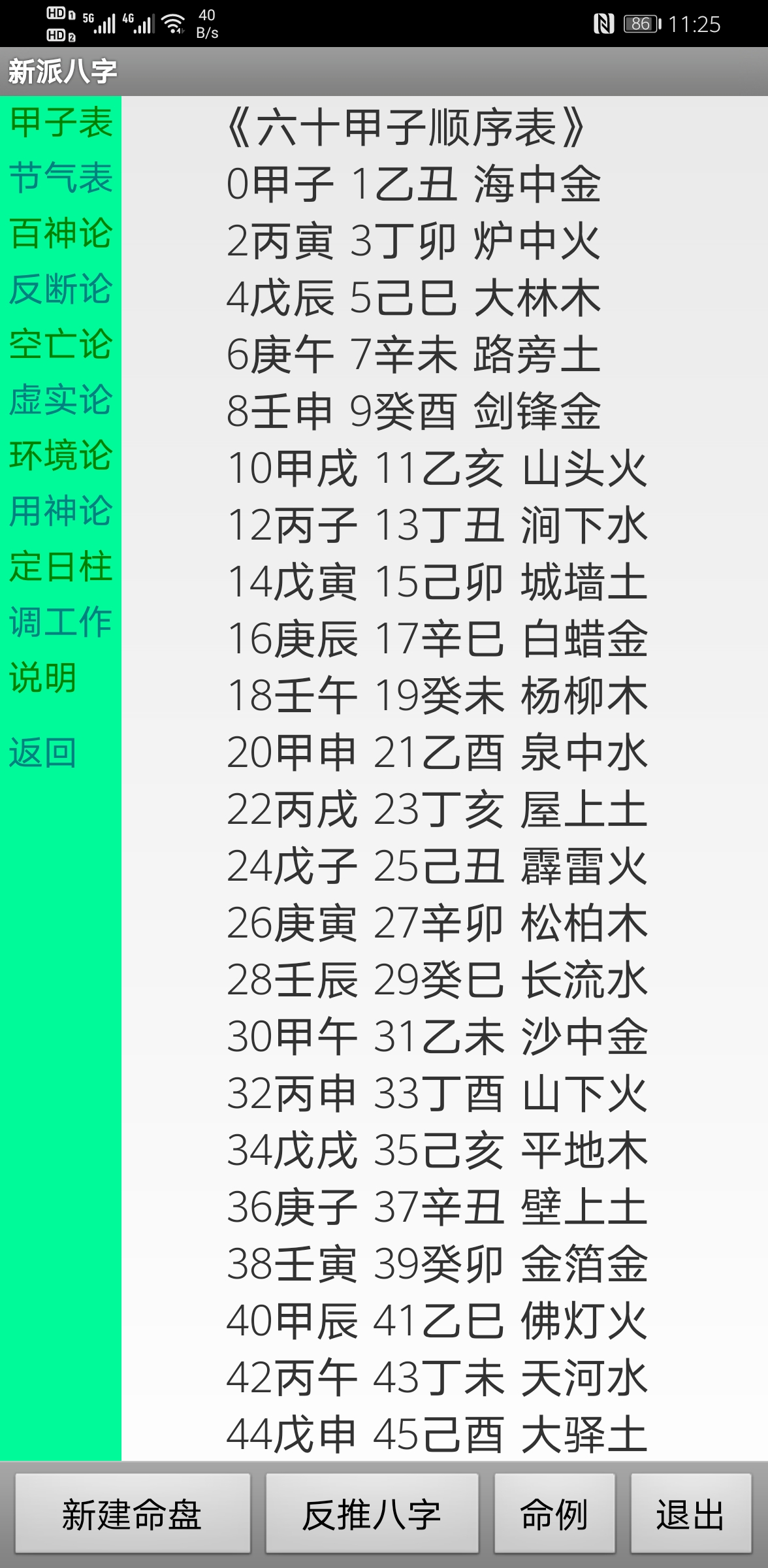Exit the app with 退出
The height and width of the screenshot is (1568, 768).
(x=691, y=1514)
